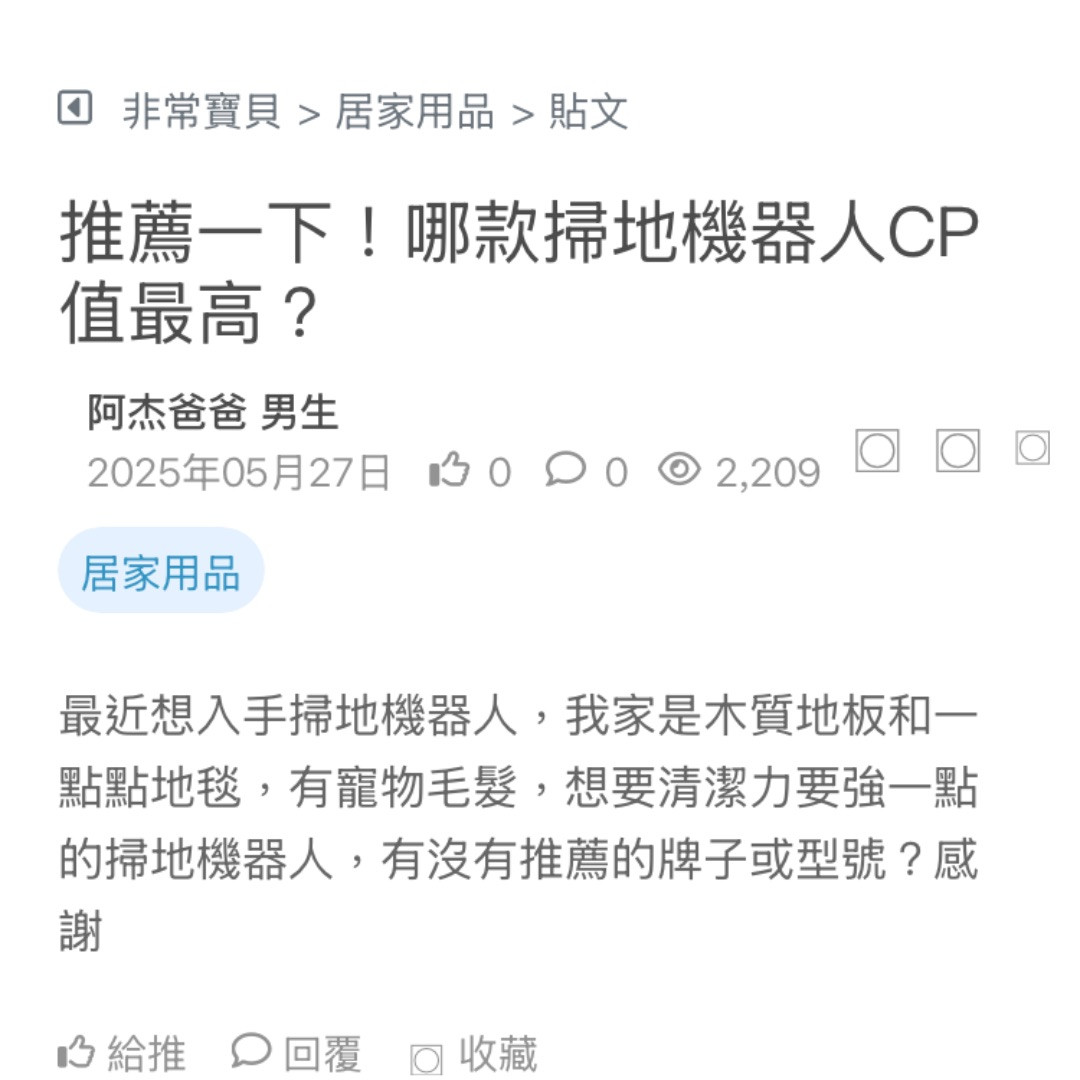Image resolution: width=1080 pixels, height=1080 pixels.
Task: Tap the back icon in the breadcrumb
Action: [x=75, y=108]
